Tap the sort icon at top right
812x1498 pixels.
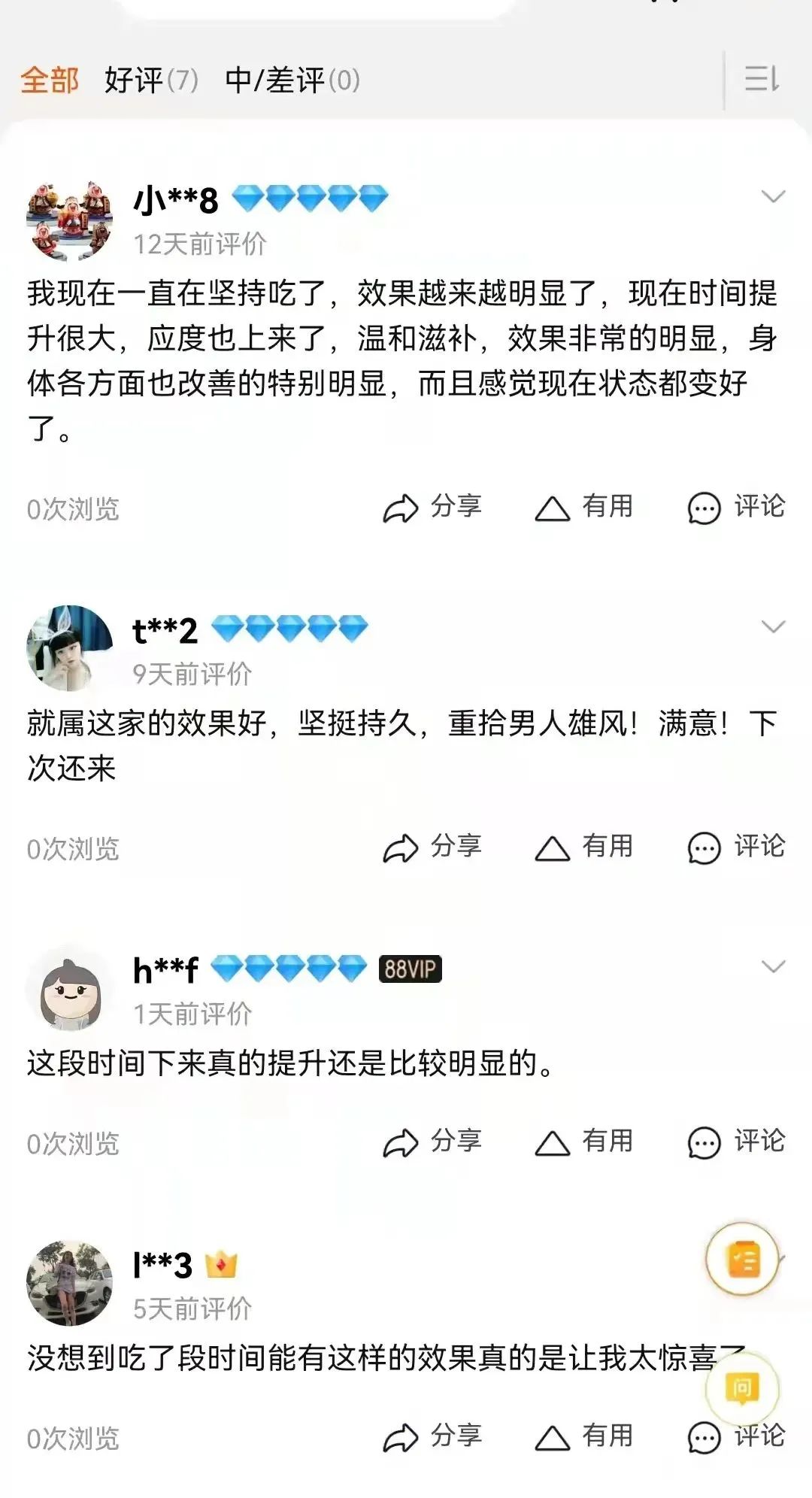point(761,77)
